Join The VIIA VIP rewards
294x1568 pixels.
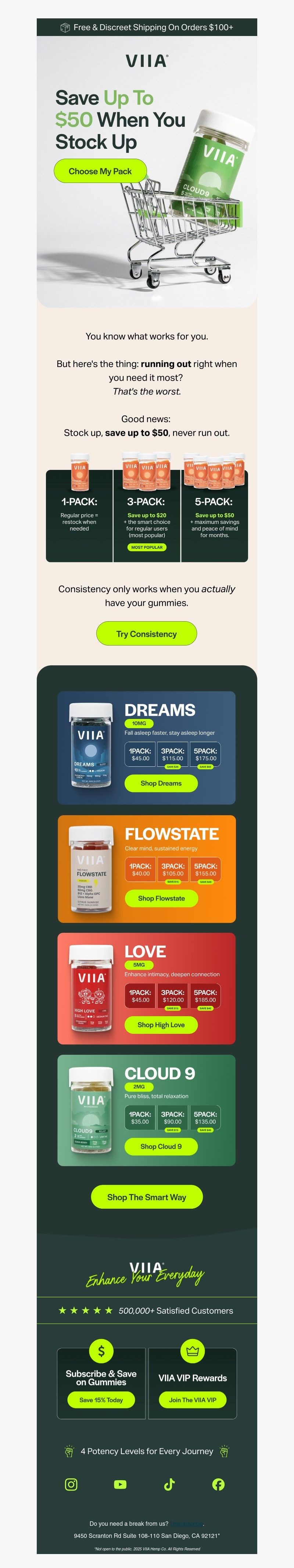click(x=192, y=1399)
